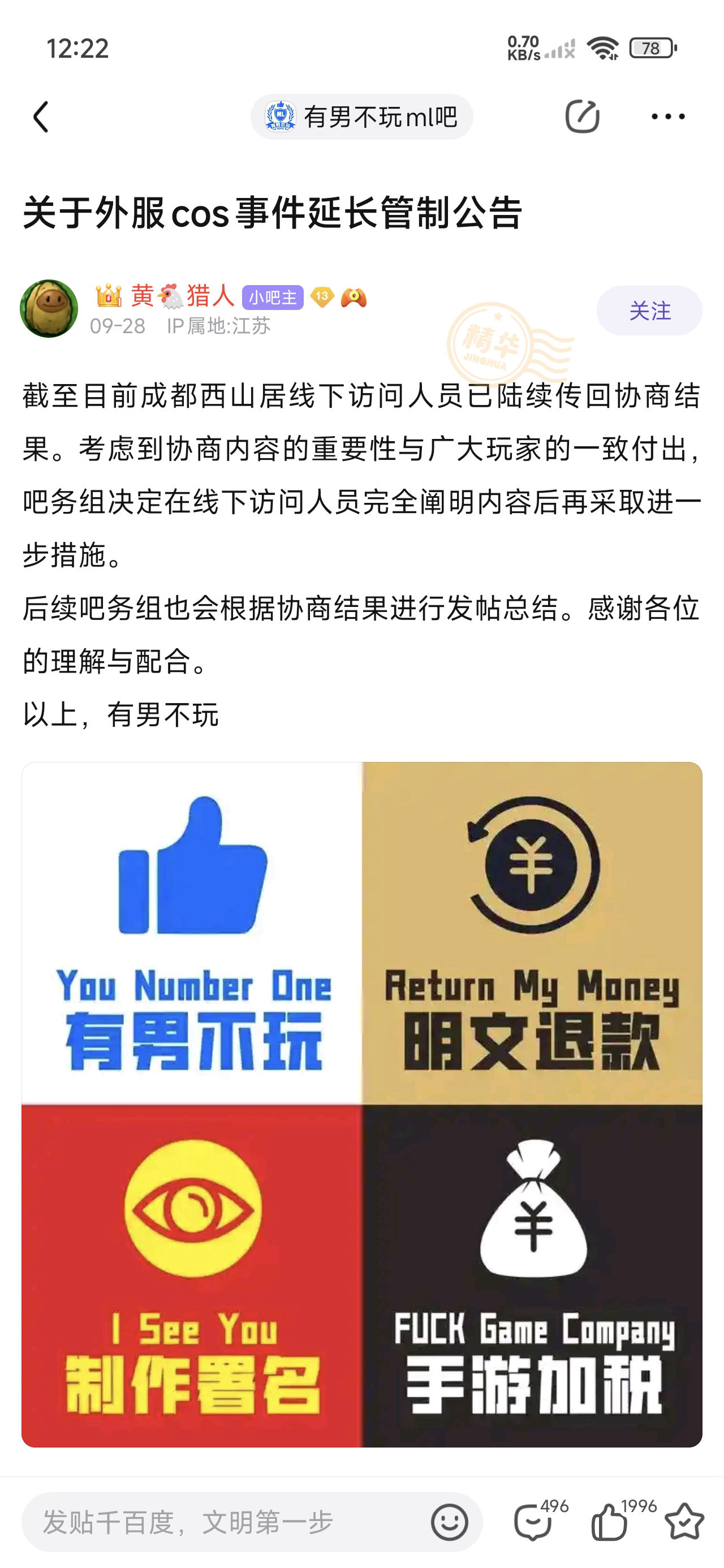Open the 有男不玩ml吧 forum chip
This screenshot has height=1568, width=724.
pos(361,117)
